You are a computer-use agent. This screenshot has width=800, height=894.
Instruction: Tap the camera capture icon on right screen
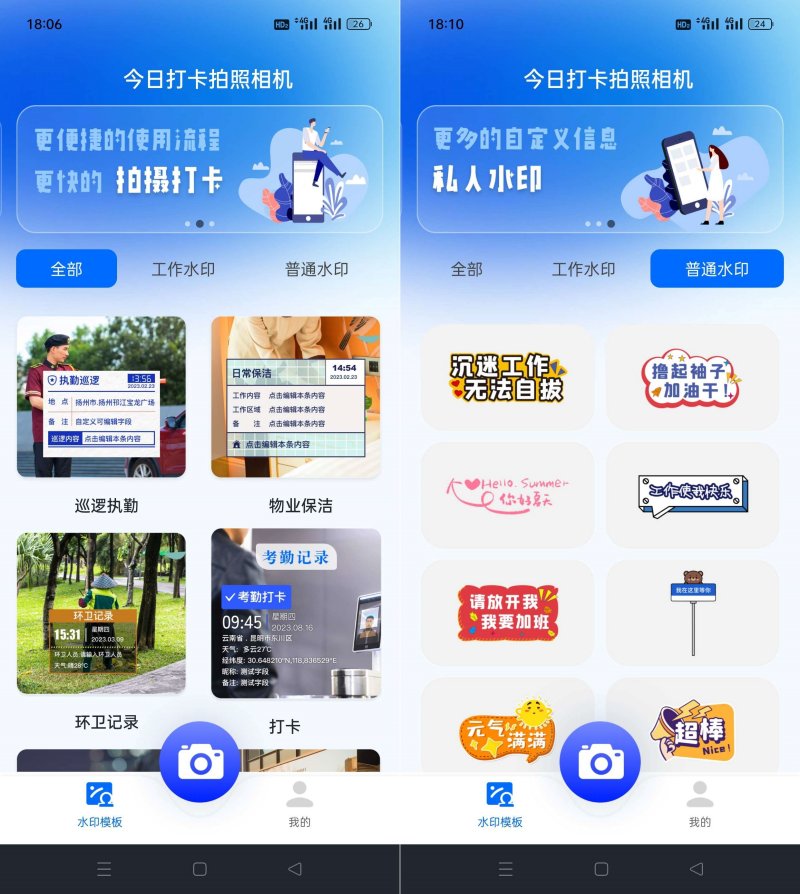[599, 761]
